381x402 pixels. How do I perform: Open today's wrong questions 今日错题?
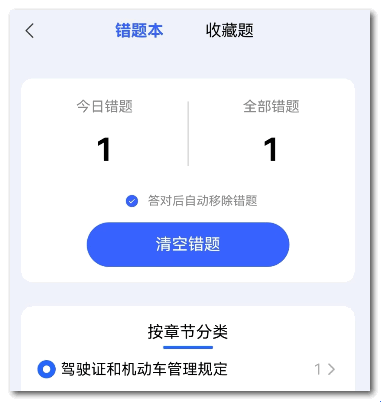coord(104,132)
